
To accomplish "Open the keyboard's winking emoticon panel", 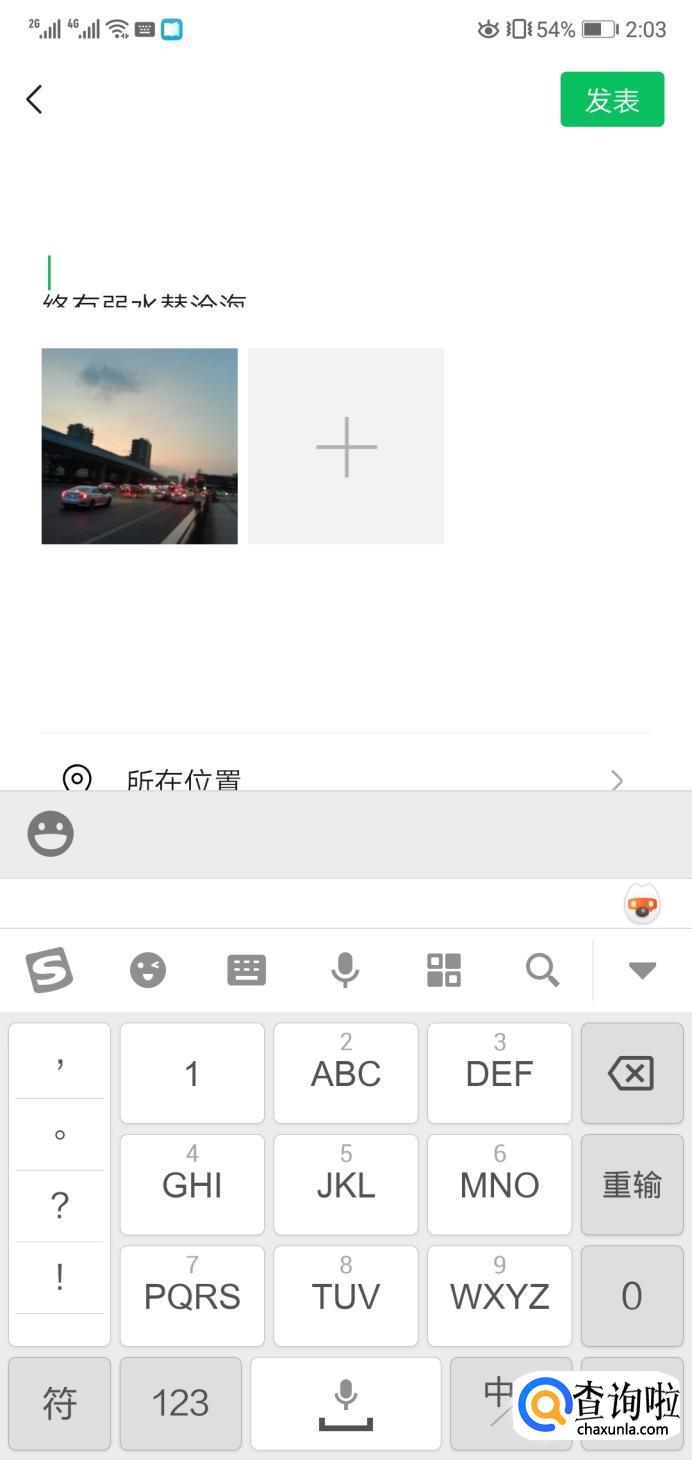I will (148, 969).
